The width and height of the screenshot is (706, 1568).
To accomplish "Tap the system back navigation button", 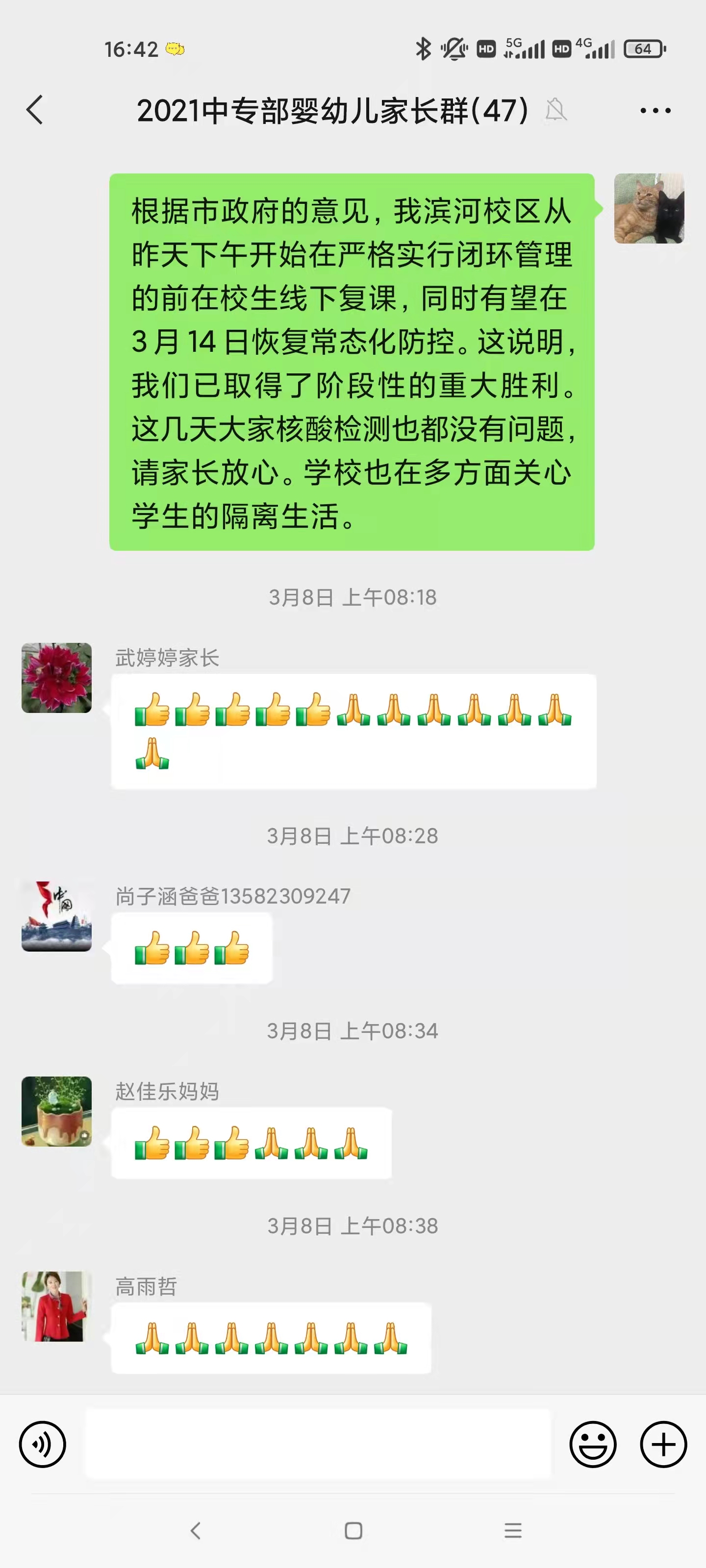I will coord(196,1530).
